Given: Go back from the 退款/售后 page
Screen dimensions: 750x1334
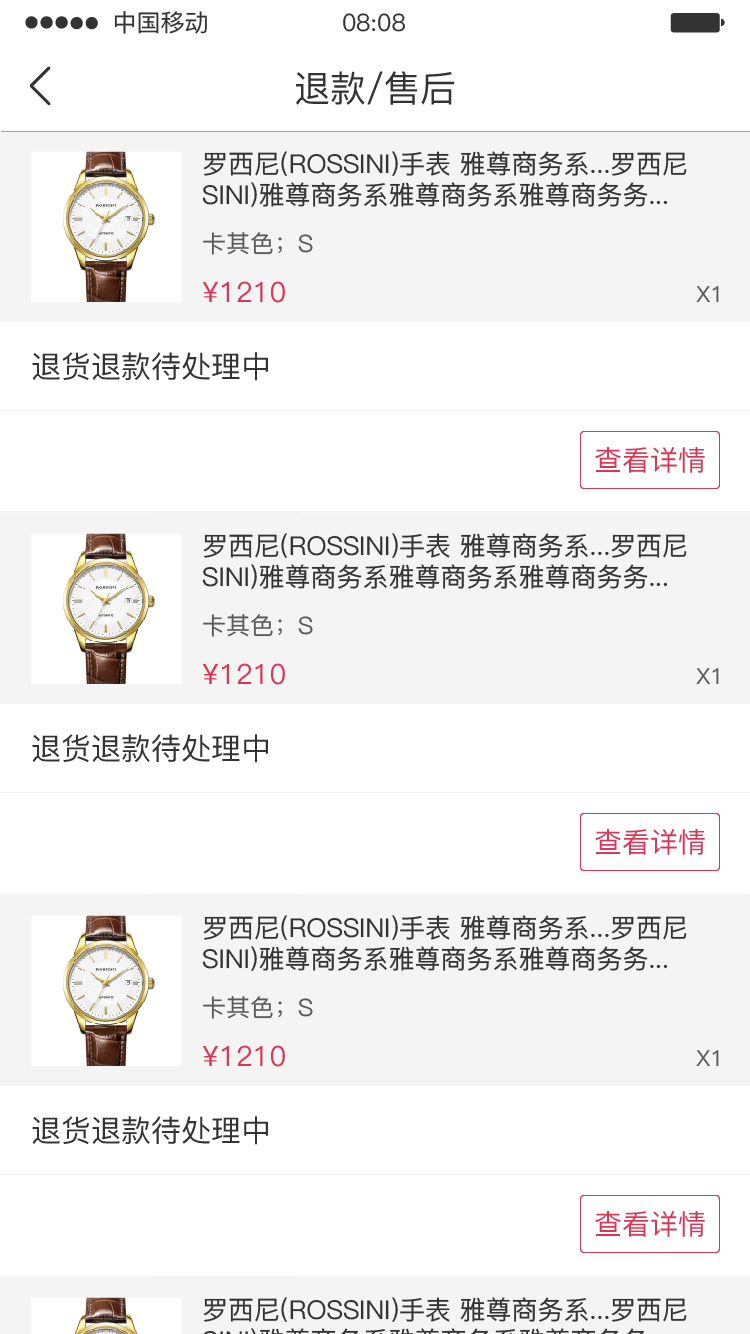Looking at the screenshot, I should click(x=40, y=87).
